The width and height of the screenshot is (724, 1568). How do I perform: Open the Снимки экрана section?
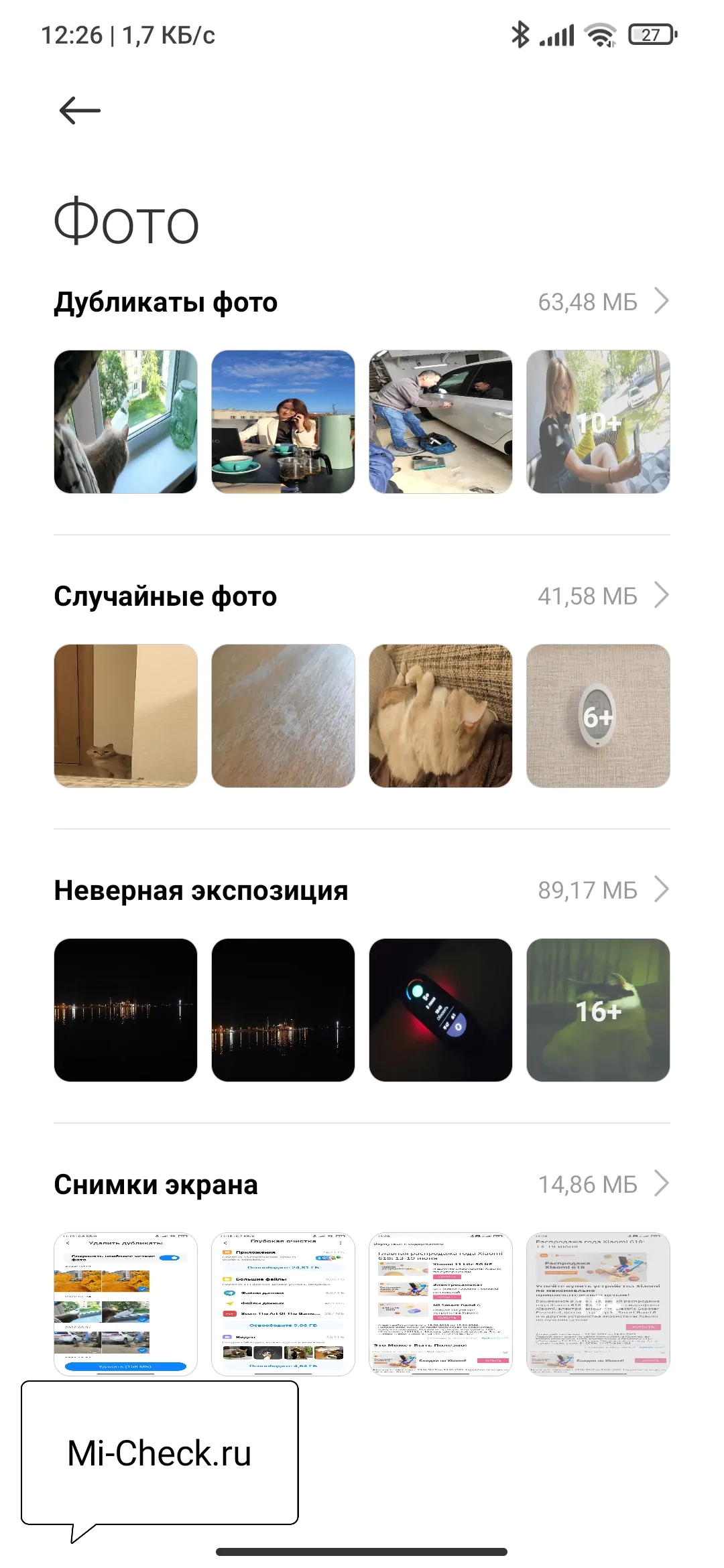362,1185
